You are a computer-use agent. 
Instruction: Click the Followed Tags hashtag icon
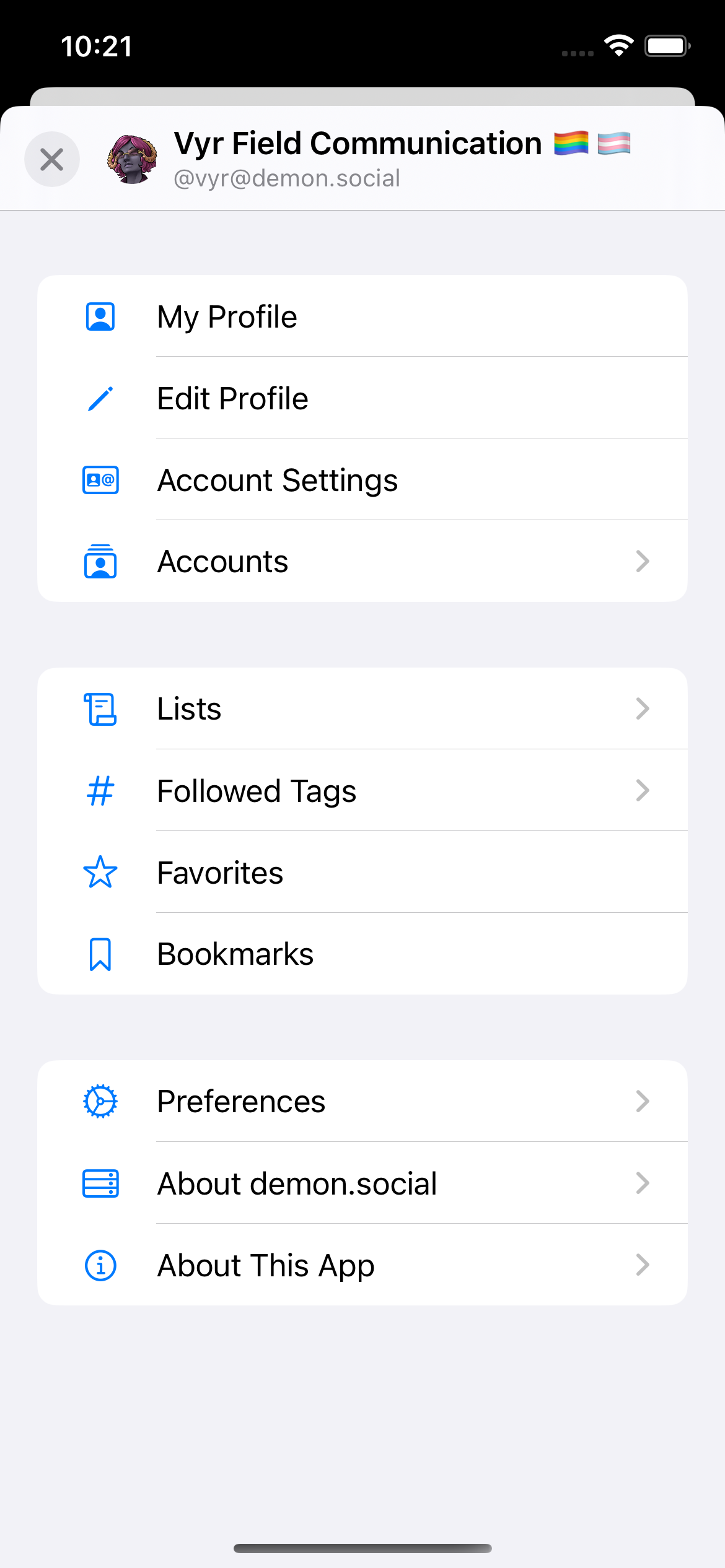pos(100,790)
